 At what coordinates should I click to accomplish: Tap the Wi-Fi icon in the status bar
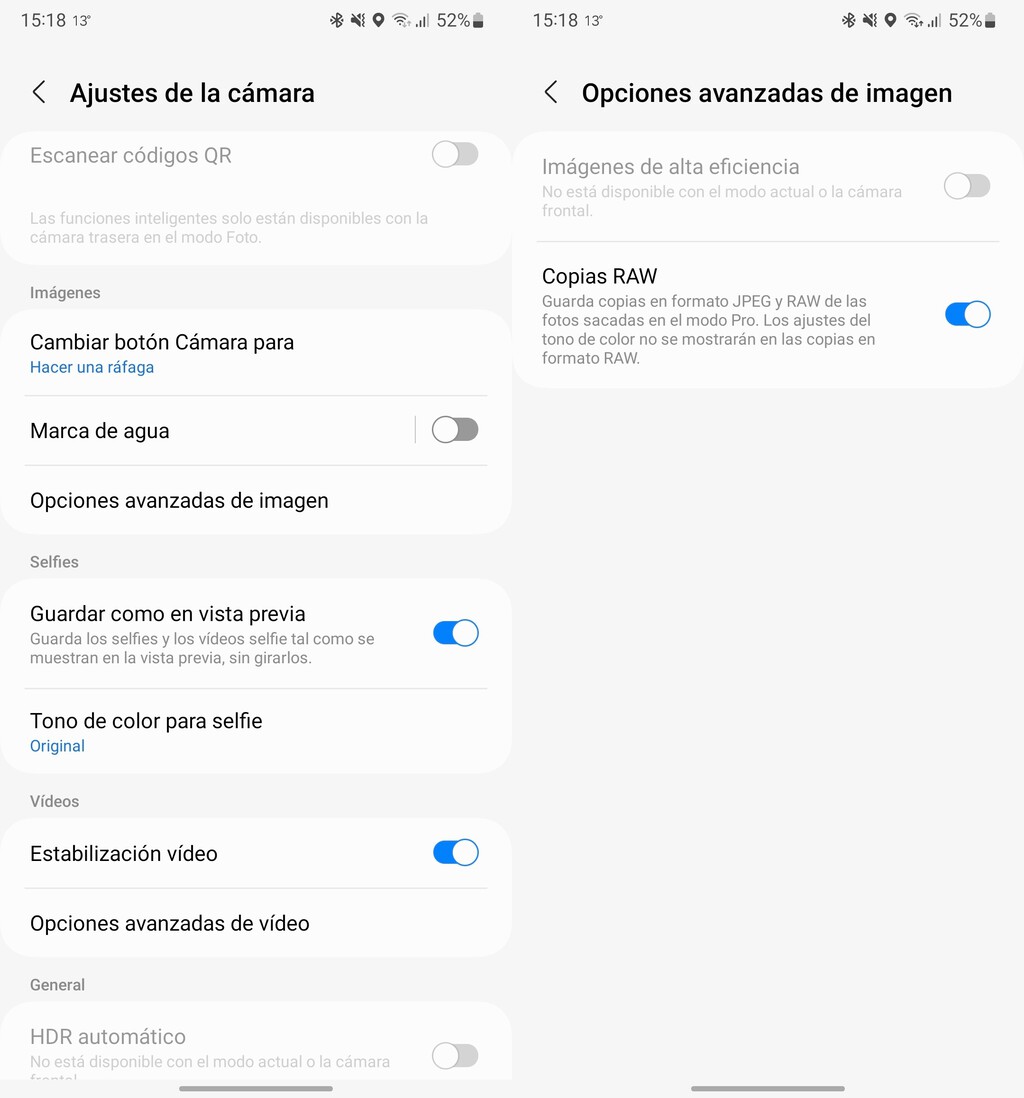point(403,19)
